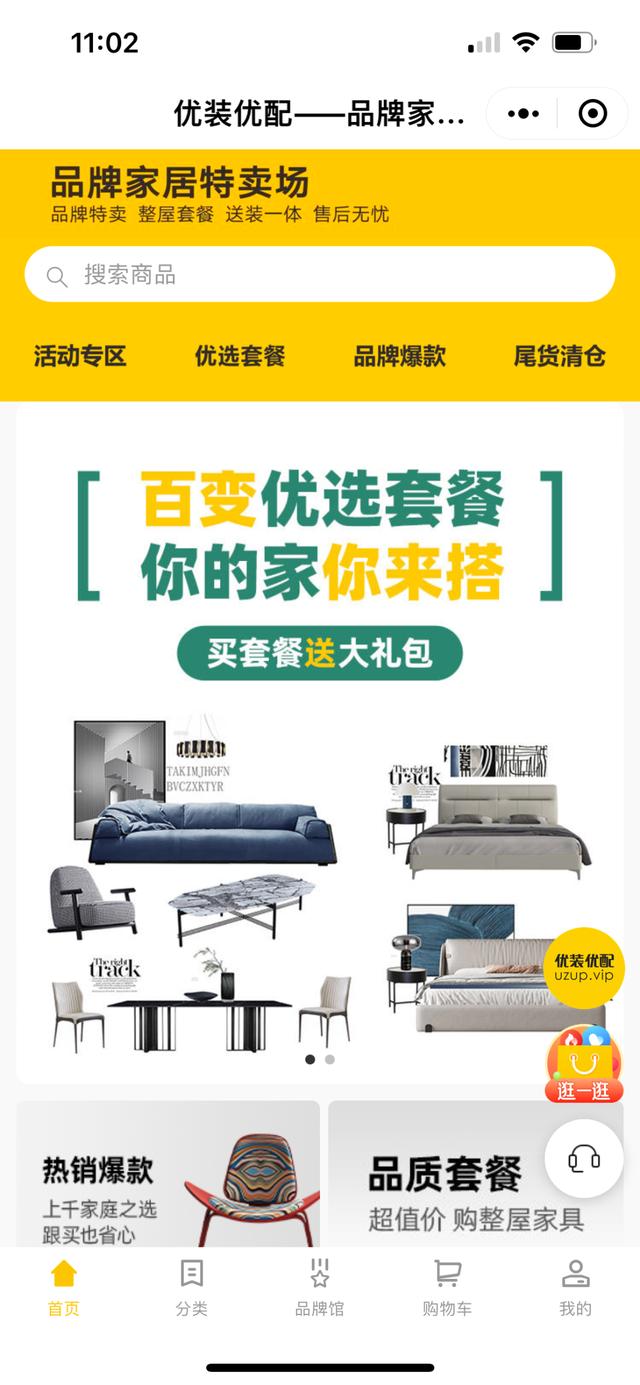Open the 热销爆款 card
640x1385 pixels.
click(168, 1175)
